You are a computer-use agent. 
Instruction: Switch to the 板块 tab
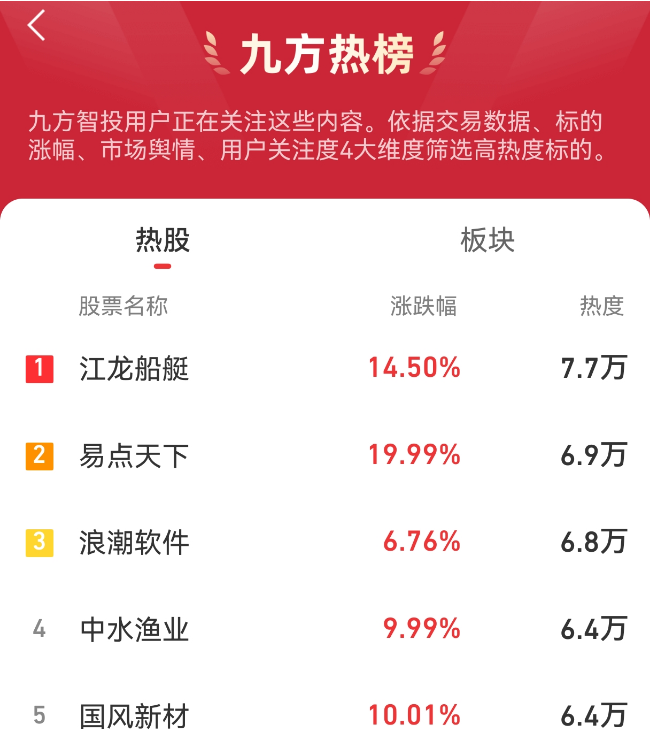[487, 241]
